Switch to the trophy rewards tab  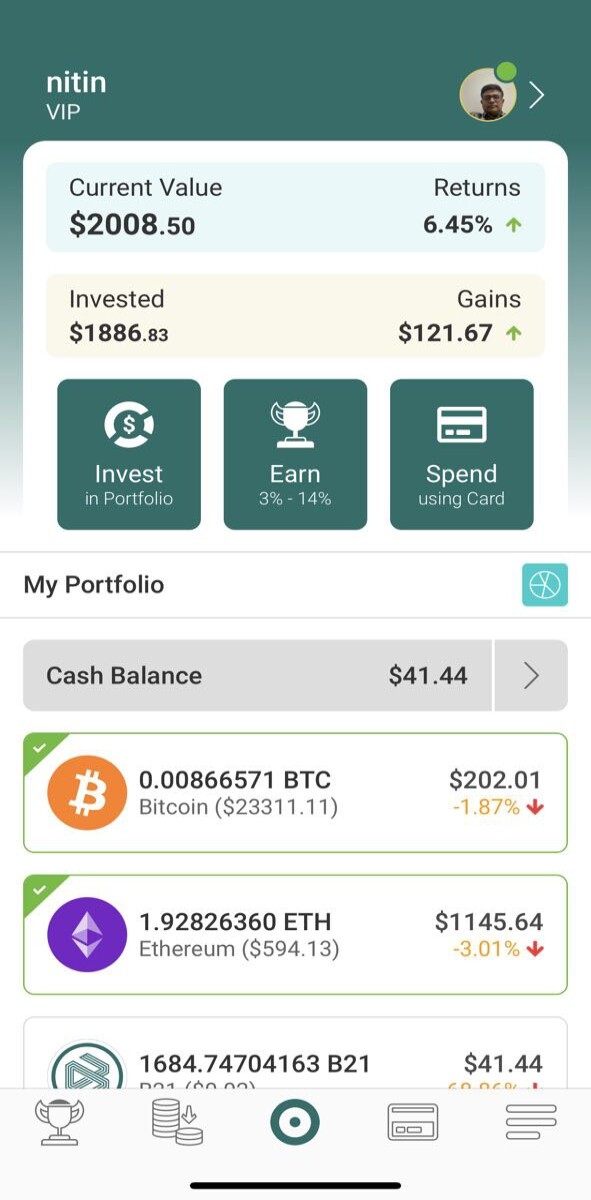click(x=58, y=1123)
